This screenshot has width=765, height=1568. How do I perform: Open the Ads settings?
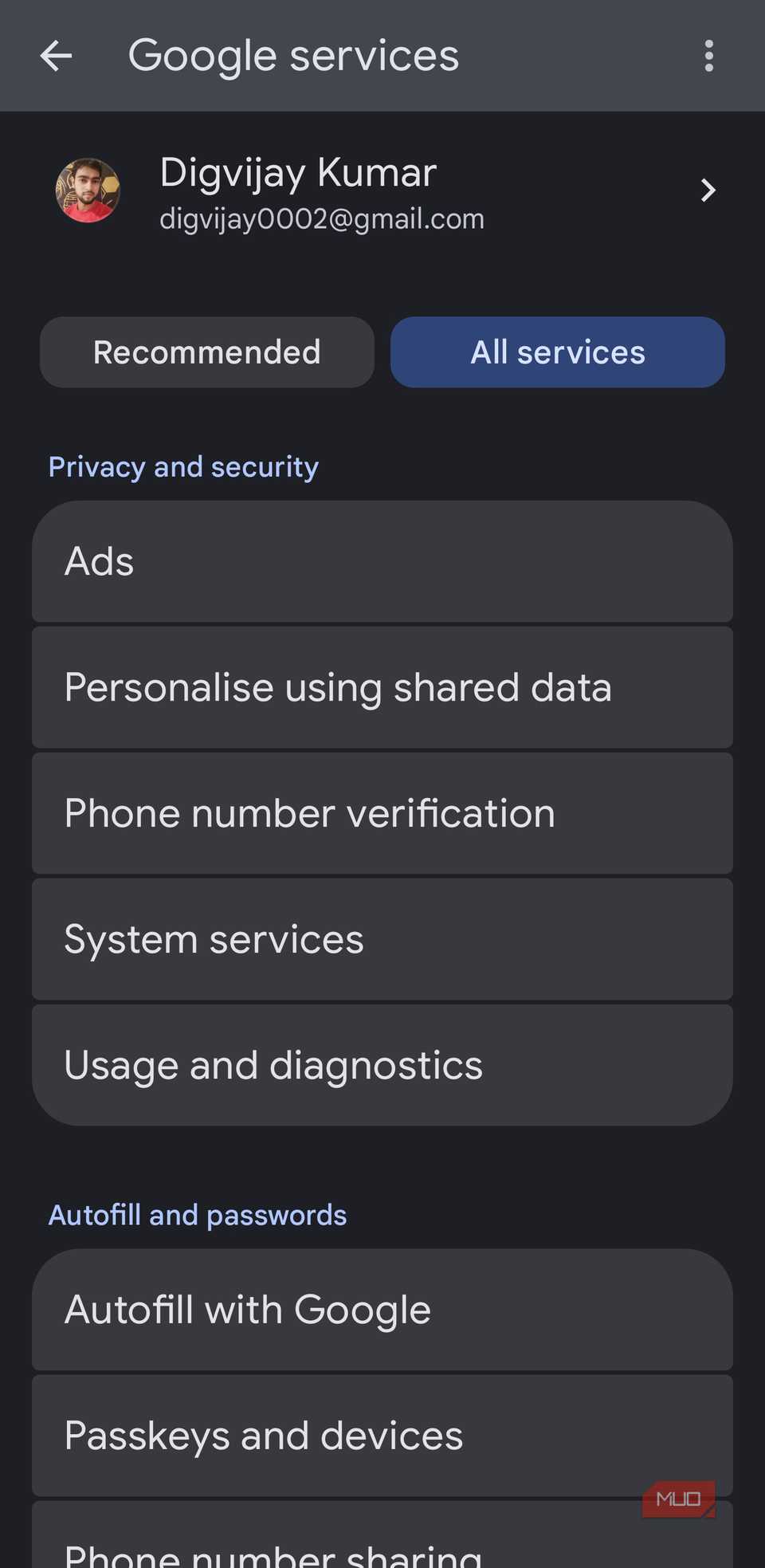tap(382, 561)
